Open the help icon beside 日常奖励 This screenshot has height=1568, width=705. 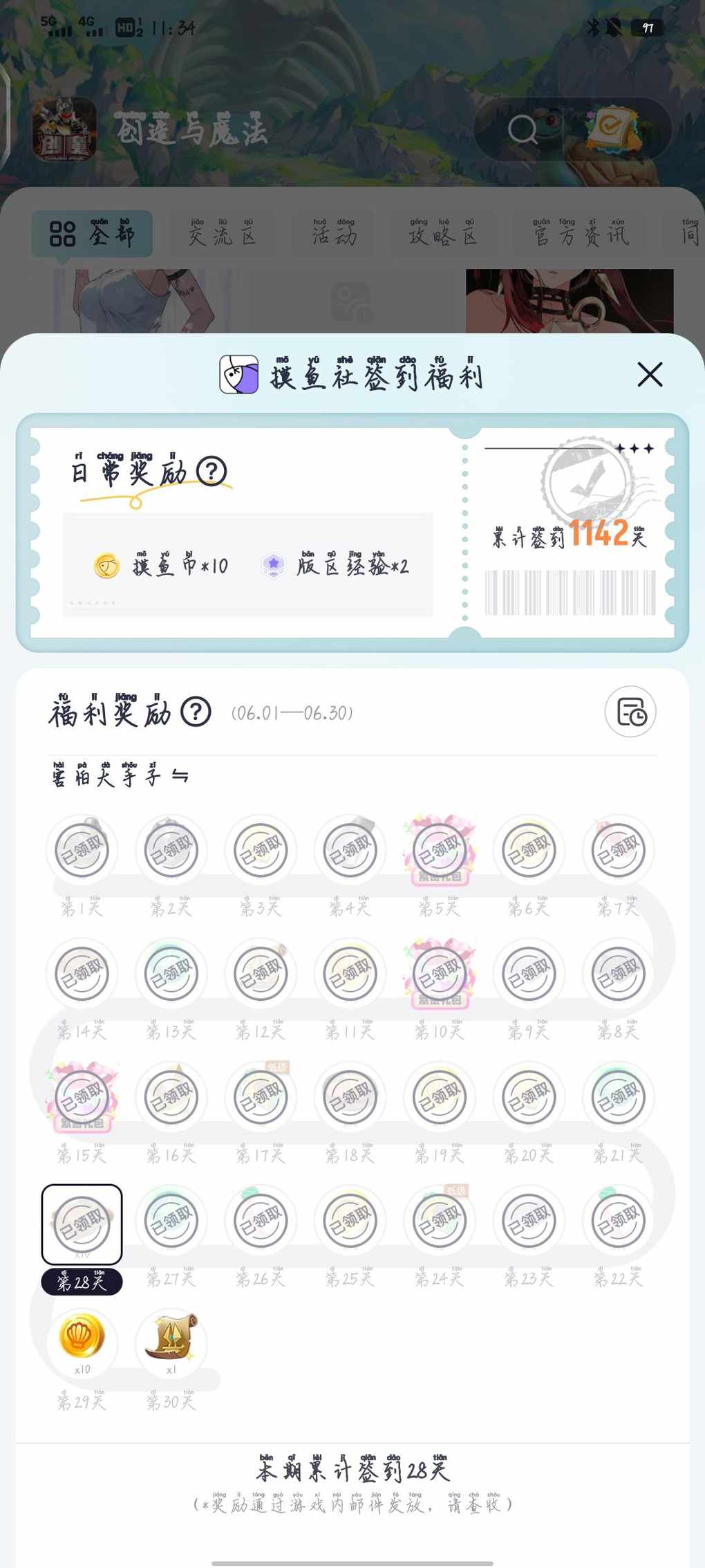211,472
